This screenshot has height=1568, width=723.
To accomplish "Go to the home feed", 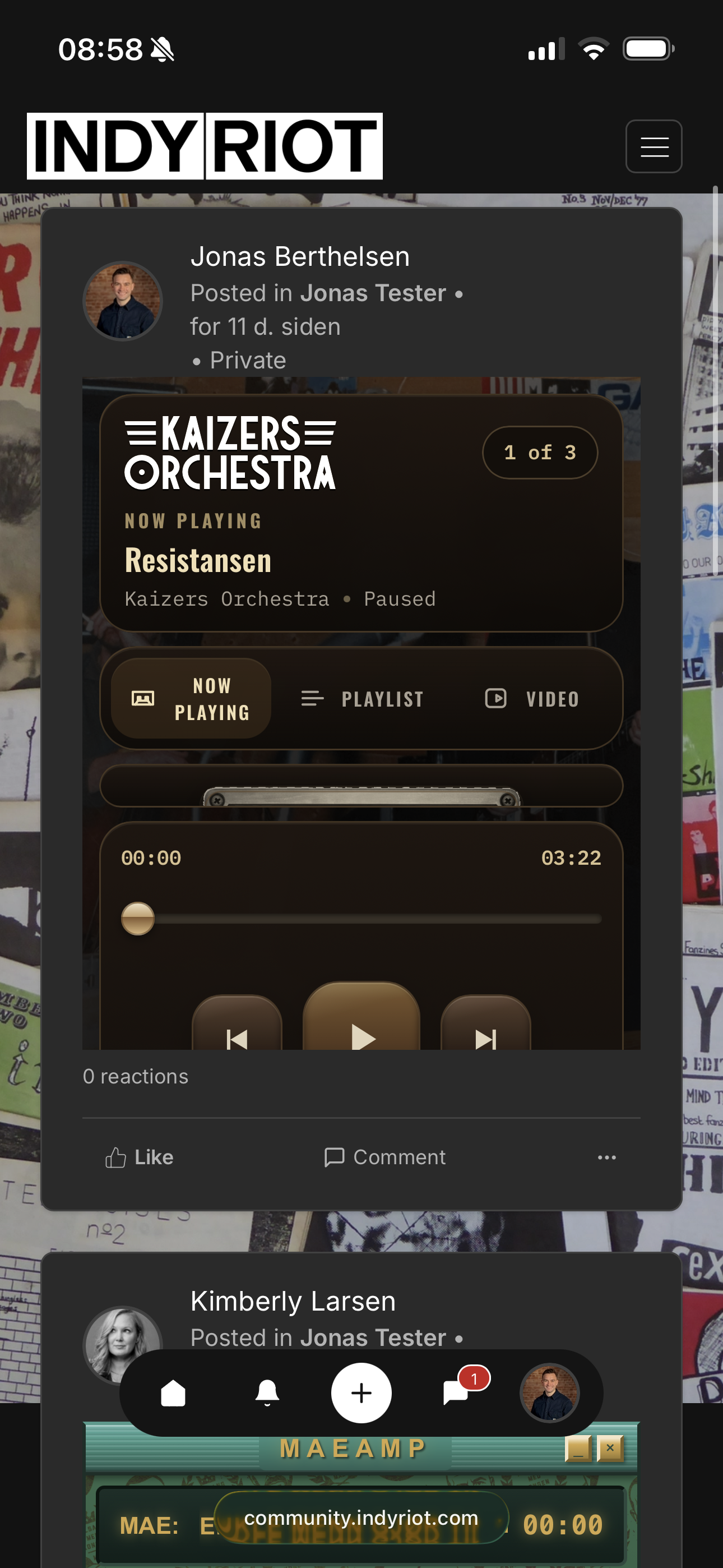I will pyautogui.click(x=173, y=1393).
